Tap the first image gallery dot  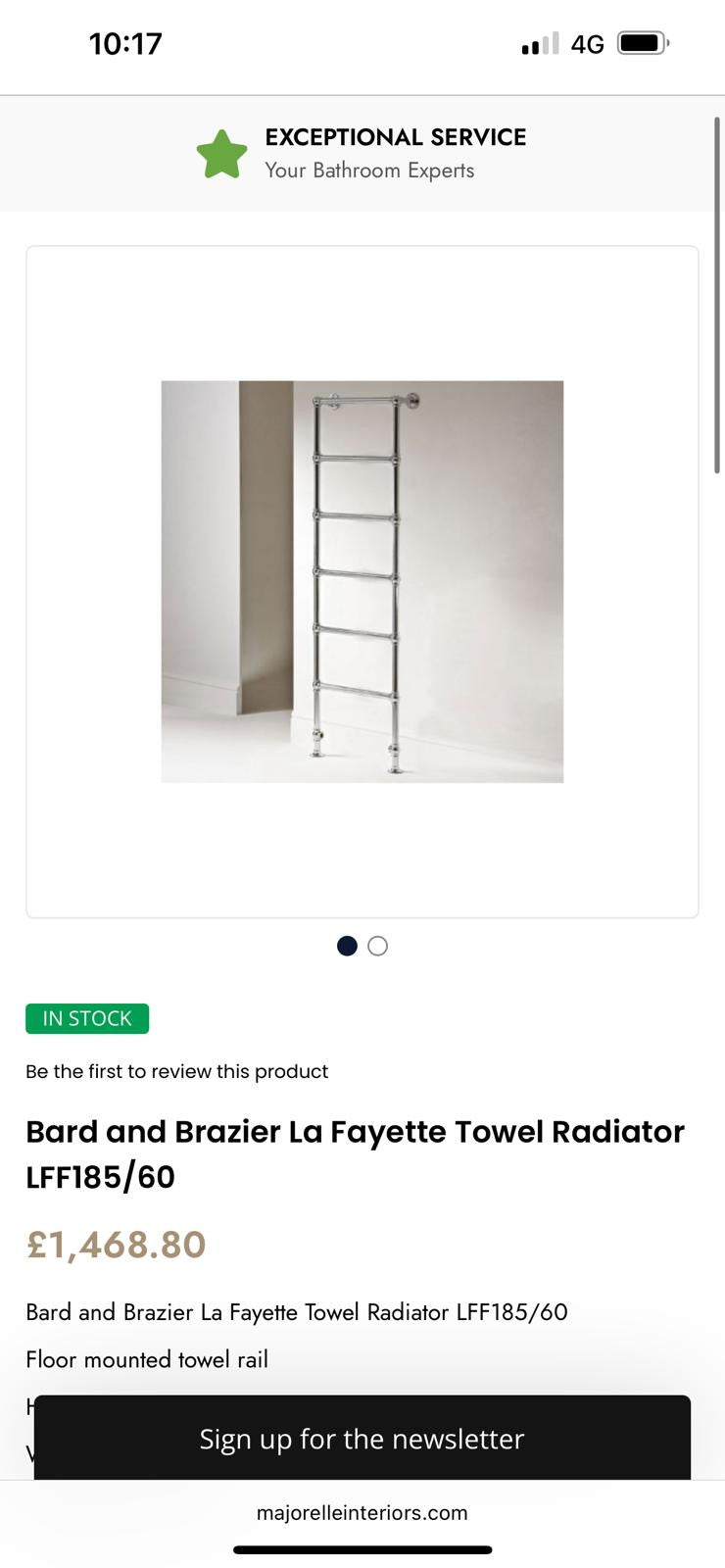point(347,946)
